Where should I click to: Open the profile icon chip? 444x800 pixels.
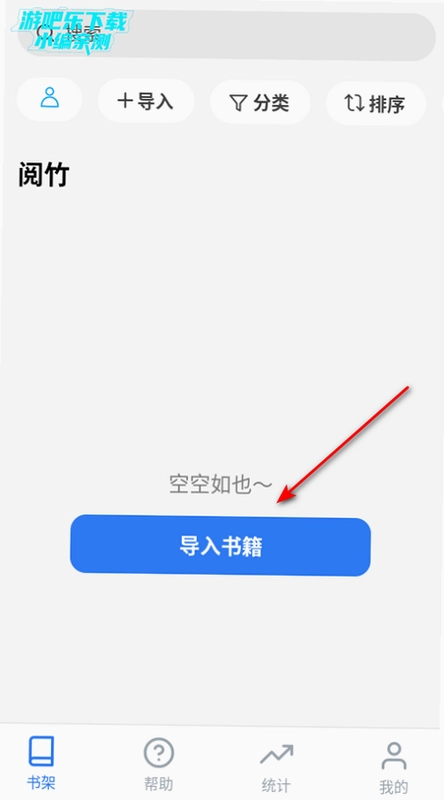(x=50, y=99)
